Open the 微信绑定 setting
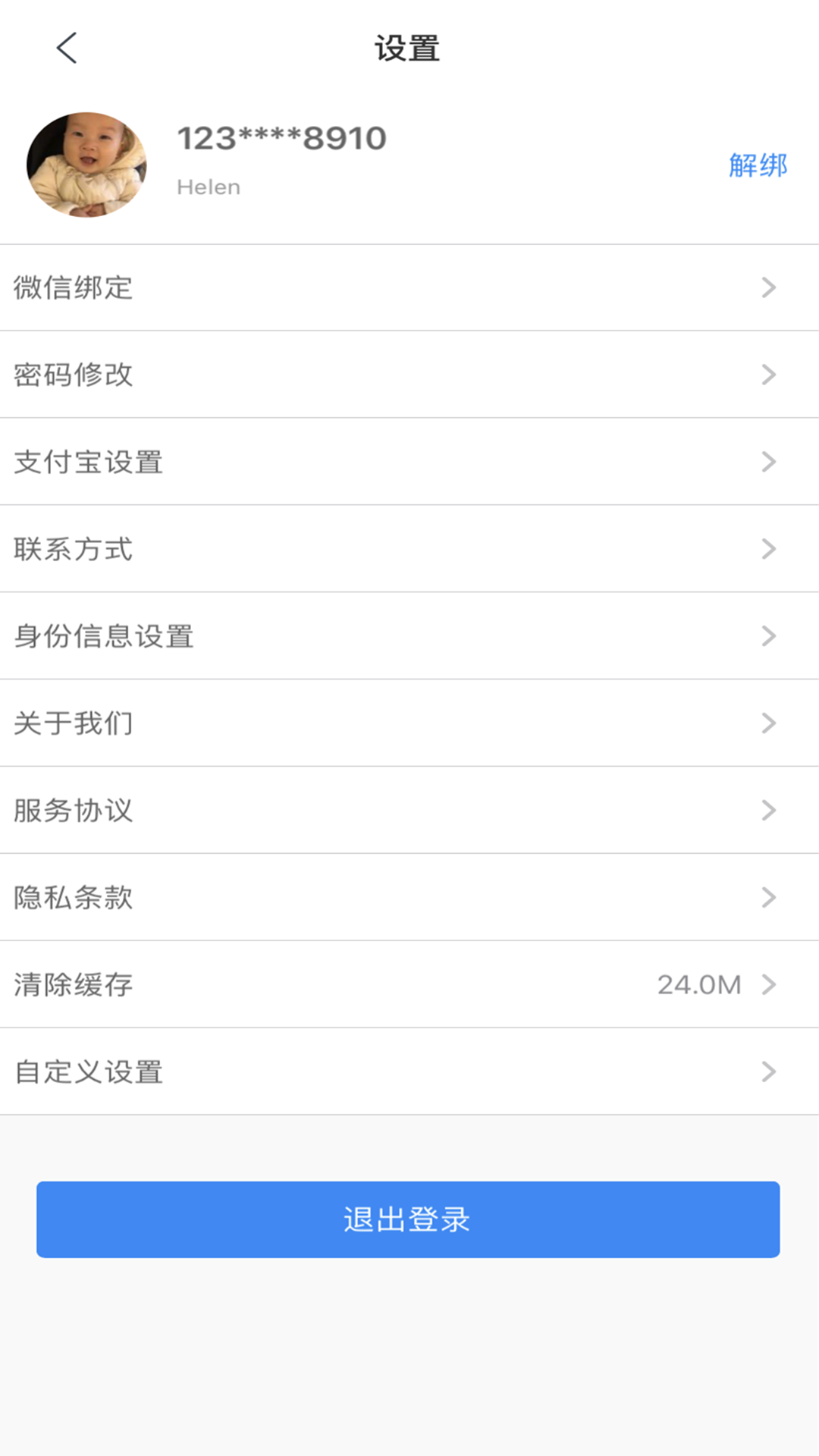 (409, 287)
